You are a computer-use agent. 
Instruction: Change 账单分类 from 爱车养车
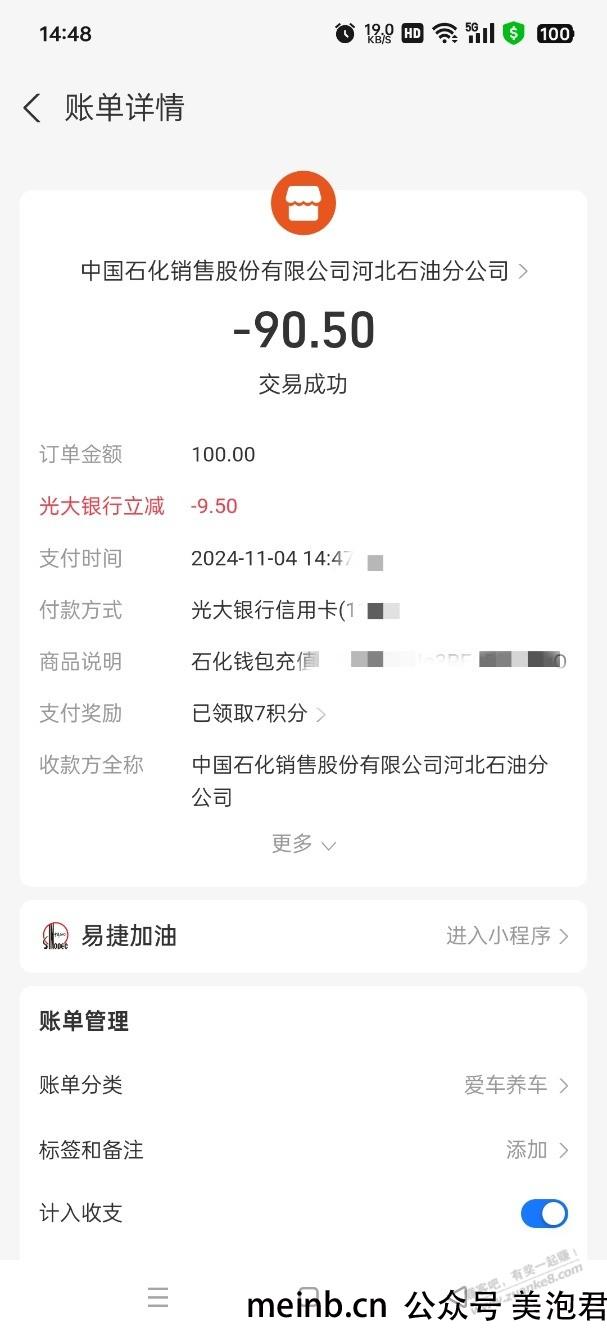[515, 1085]
